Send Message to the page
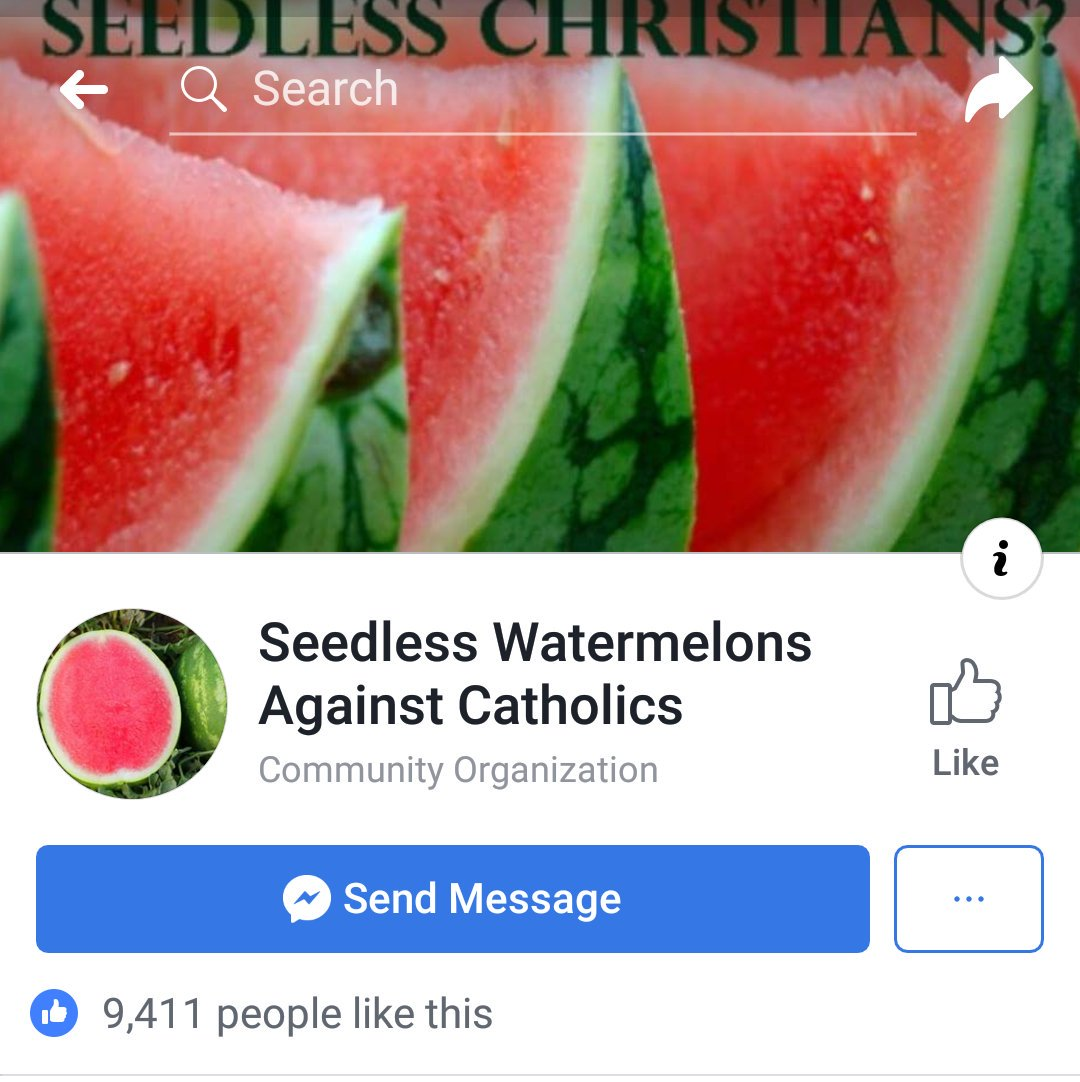The width and height of the screenshot is (1080, 1082). (x=452, y=898)
